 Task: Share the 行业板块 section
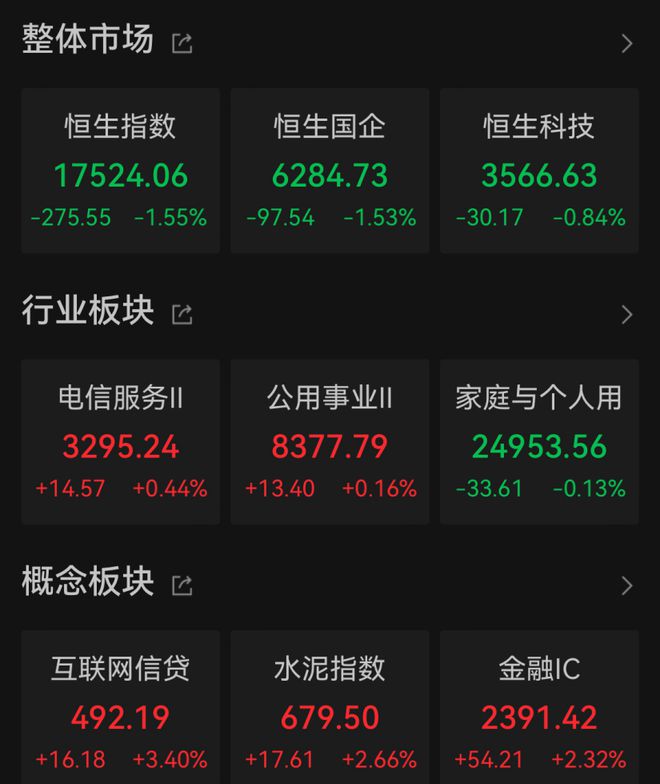(x=182, y=314)
